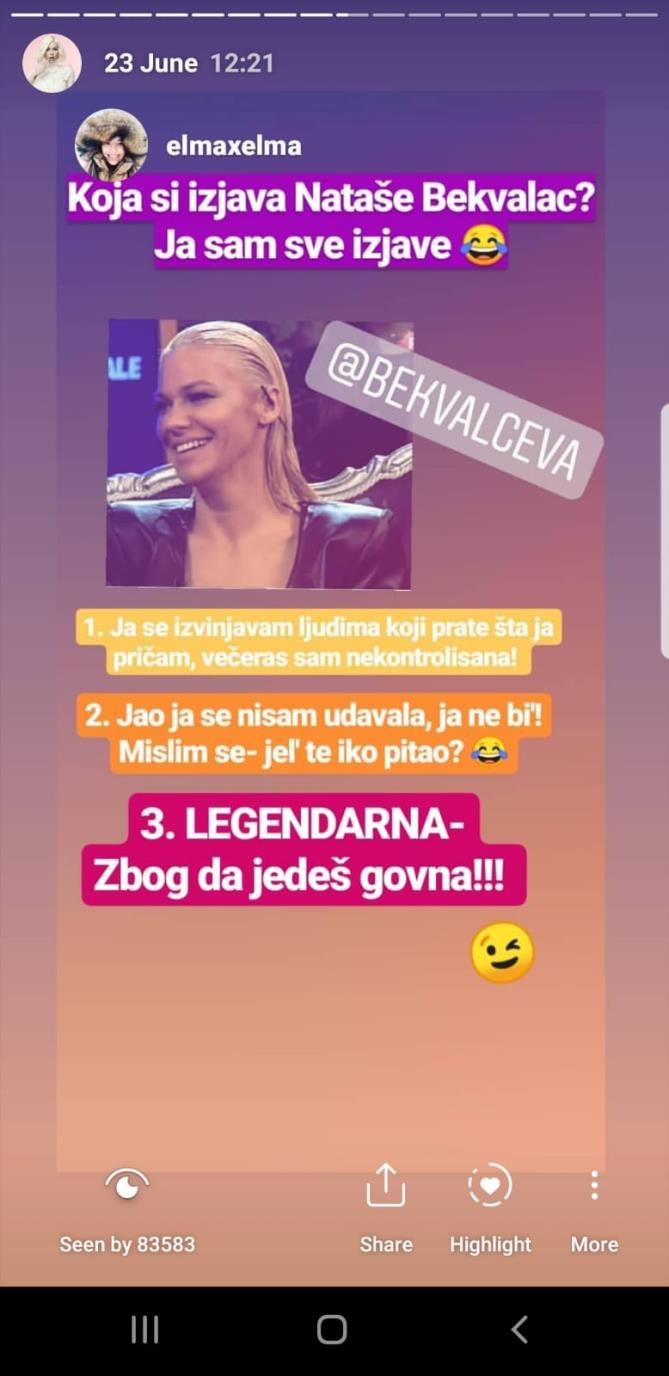Viewport: 669px width, 1376px height.
Task: View the Seen by 83583 viewers list
Action: [127, 1209]
